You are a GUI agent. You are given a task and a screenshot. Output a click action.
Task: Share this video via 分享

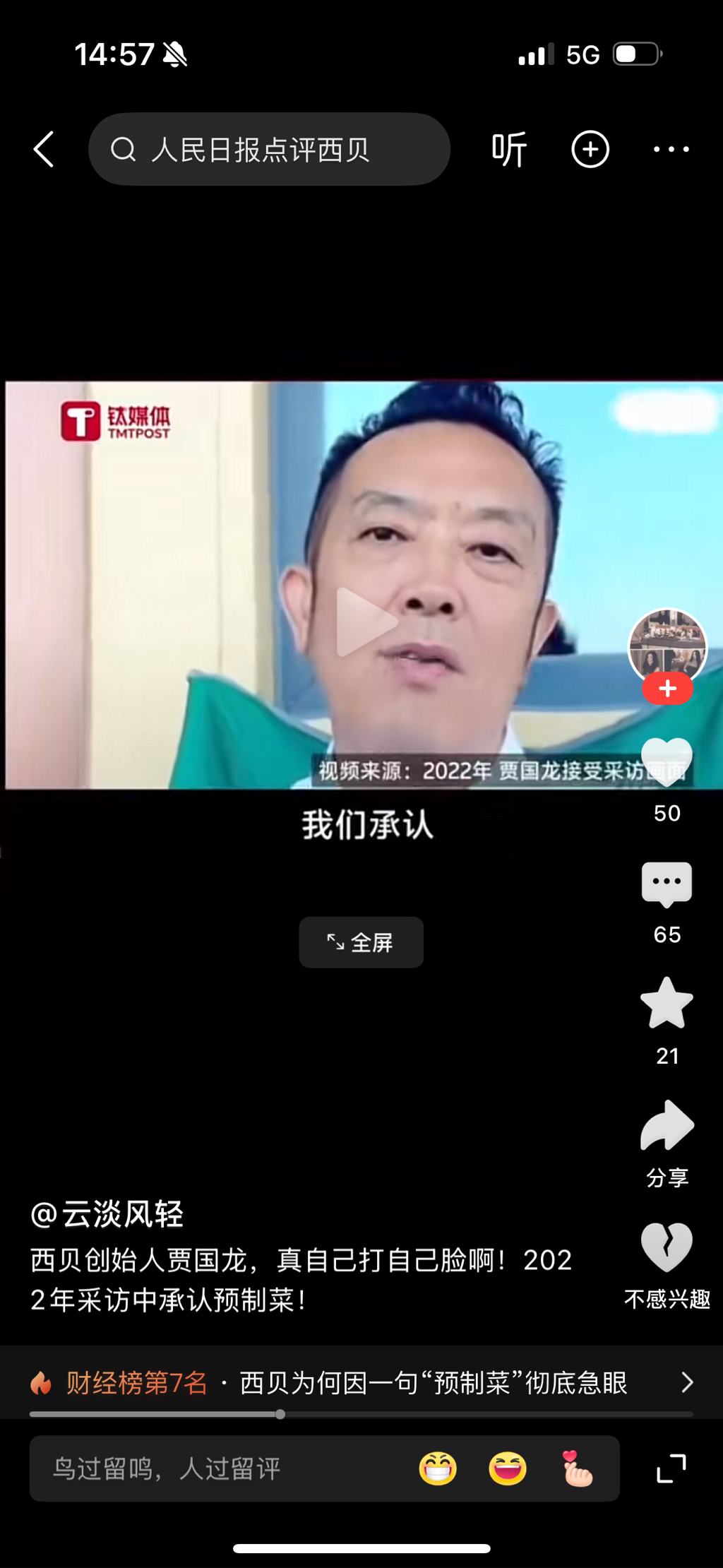click(x=667, y=1127)
